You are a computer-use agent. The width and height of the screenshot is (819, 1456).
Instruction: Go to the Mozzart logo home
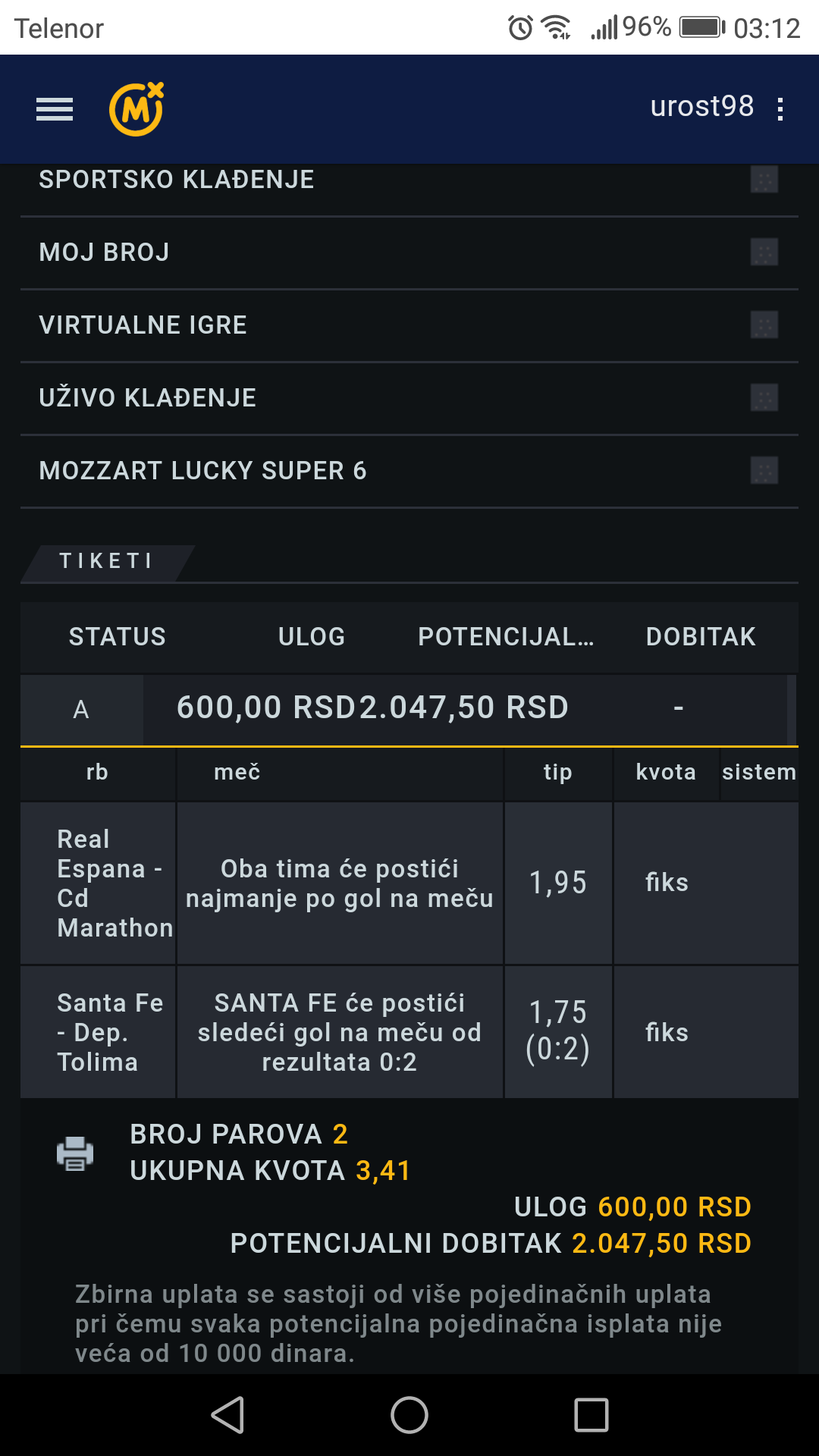click(136, 109)
